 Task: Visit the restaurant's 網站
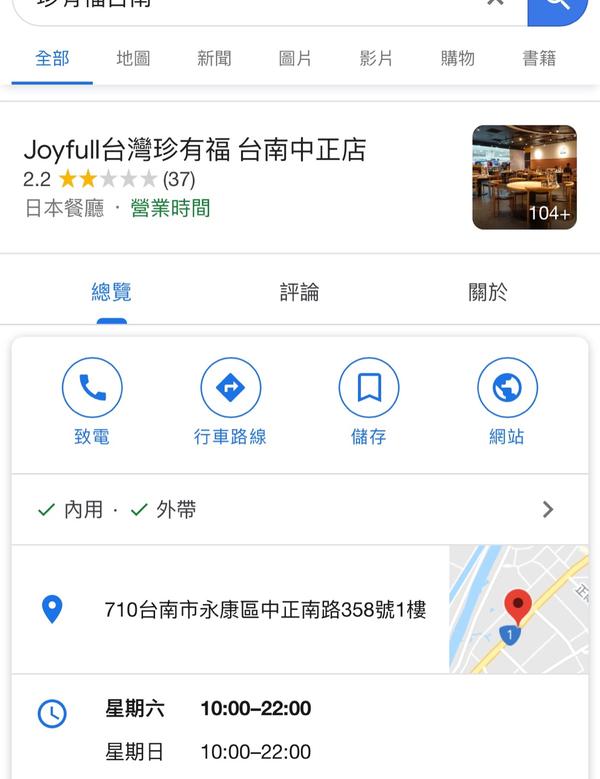tap(507, 401)
